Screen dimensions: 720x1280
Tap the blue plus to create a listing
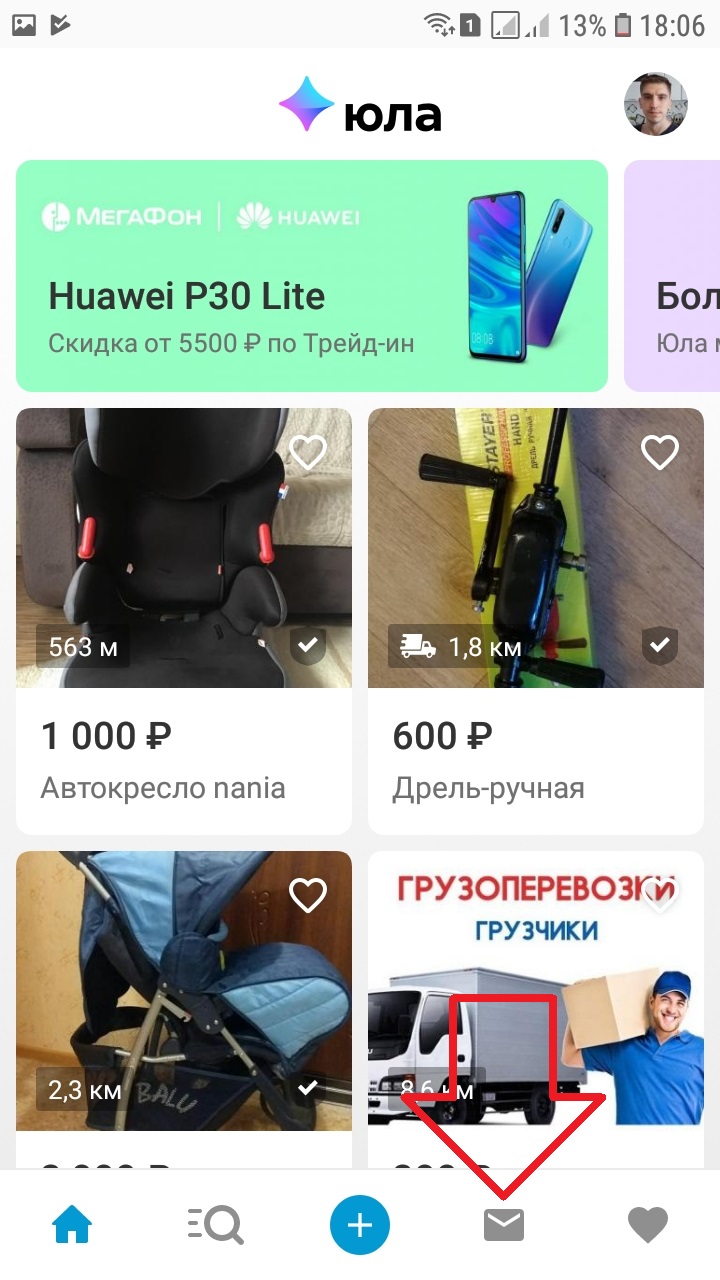click(359, 1223)
